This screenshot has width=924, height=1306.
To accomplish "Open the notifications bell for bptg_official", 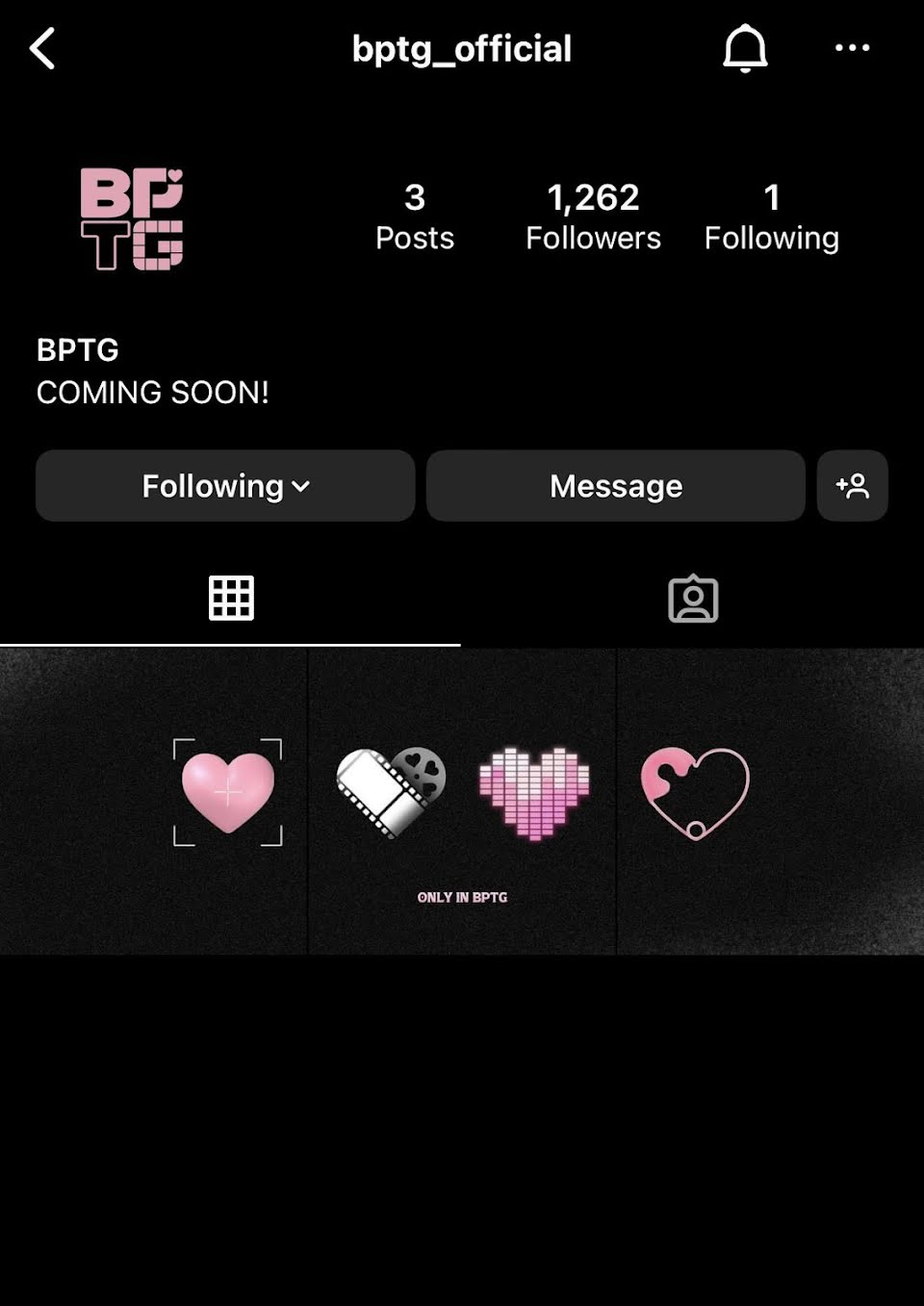I will click(745, 48).
